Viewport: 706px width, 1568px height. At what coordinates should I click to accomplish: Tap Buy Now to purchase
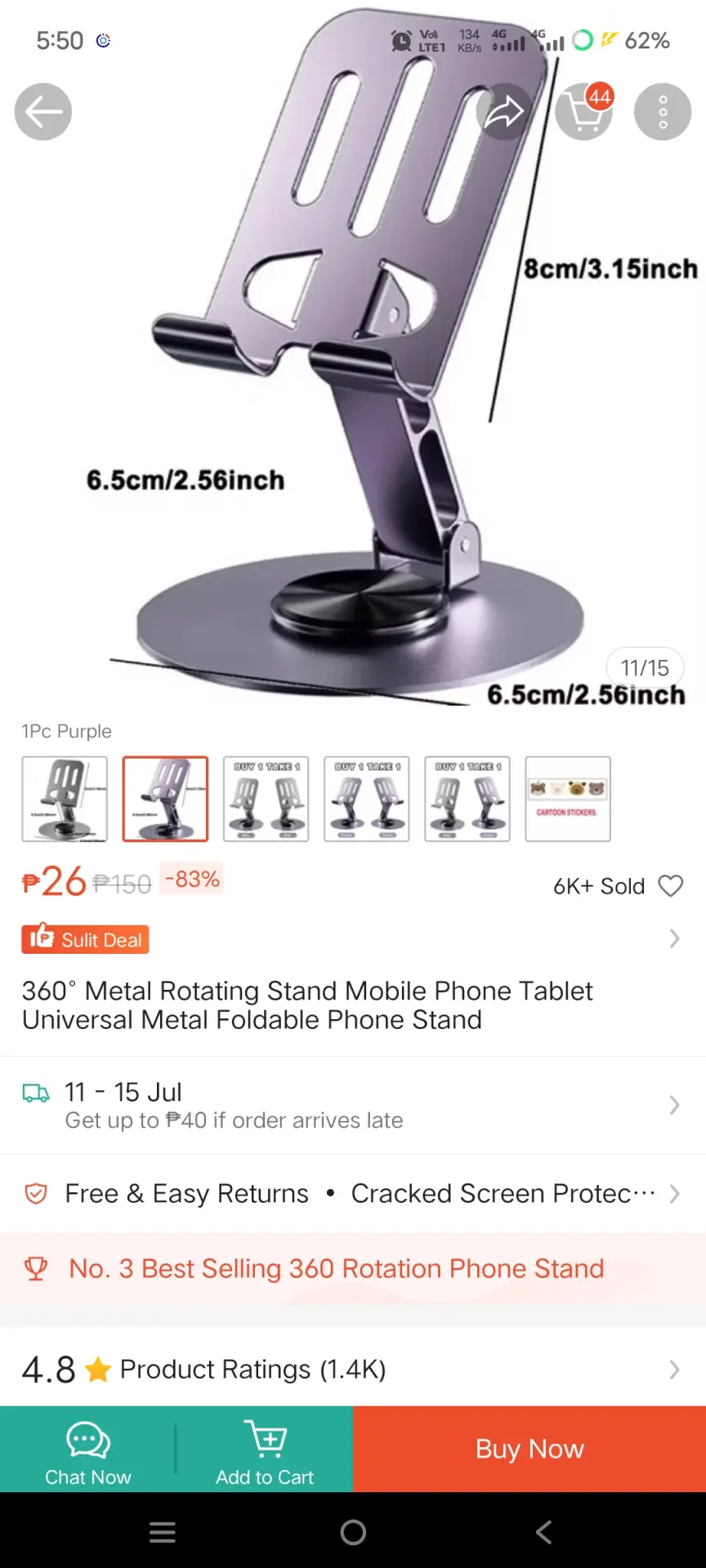(529, 1450)
